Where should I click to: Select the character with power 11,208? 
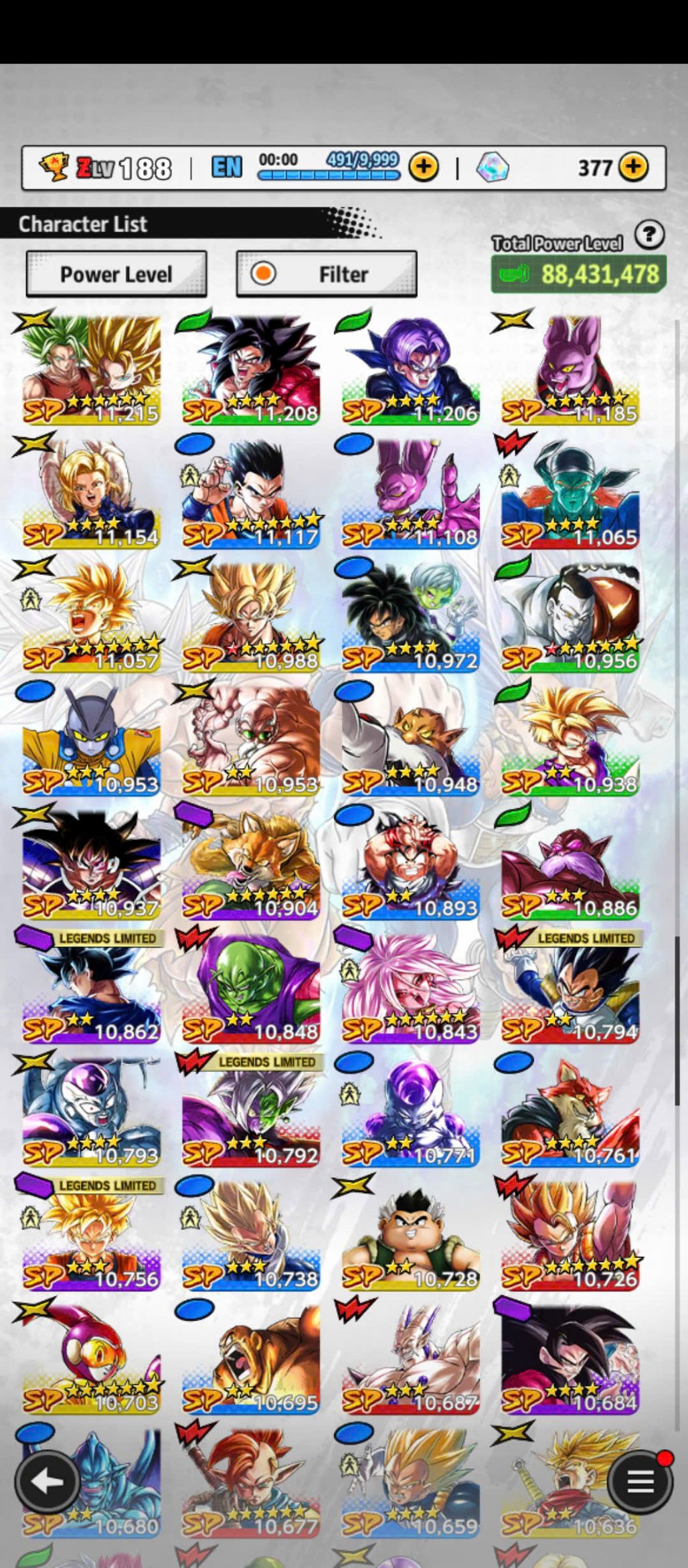click(251, 370)
